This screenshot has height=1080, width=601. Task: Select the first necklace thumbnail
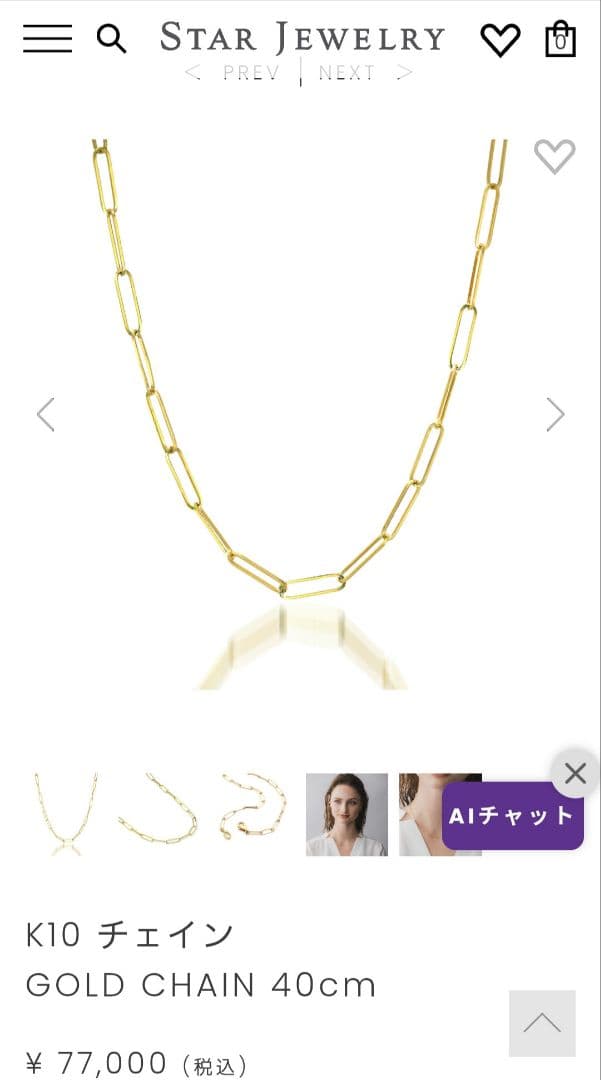pyautogui.click(x=66, y=814)
